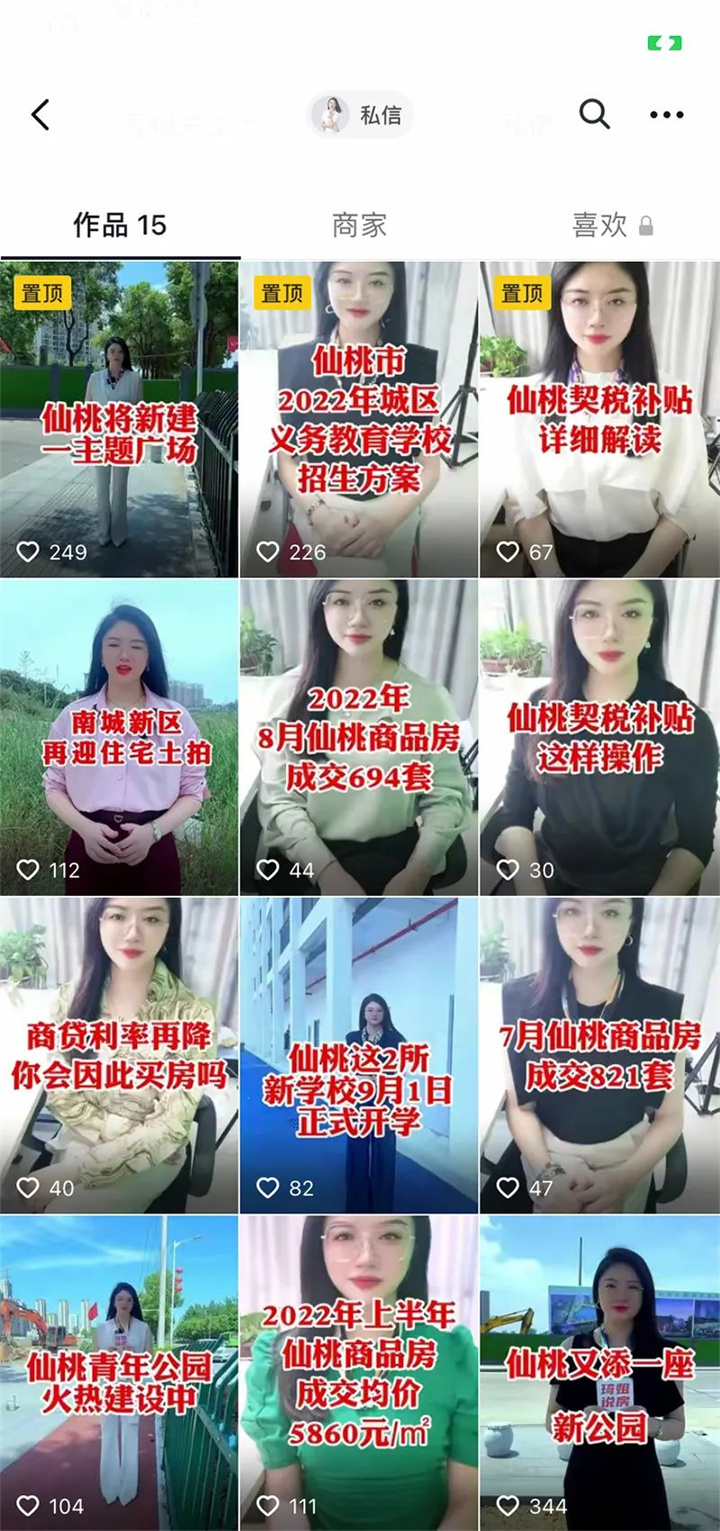Open video 仙桃契税补贴这样操作
The height and width of the screenshot is (1531, 720).
pyautogui.click(x=599, y=737)
